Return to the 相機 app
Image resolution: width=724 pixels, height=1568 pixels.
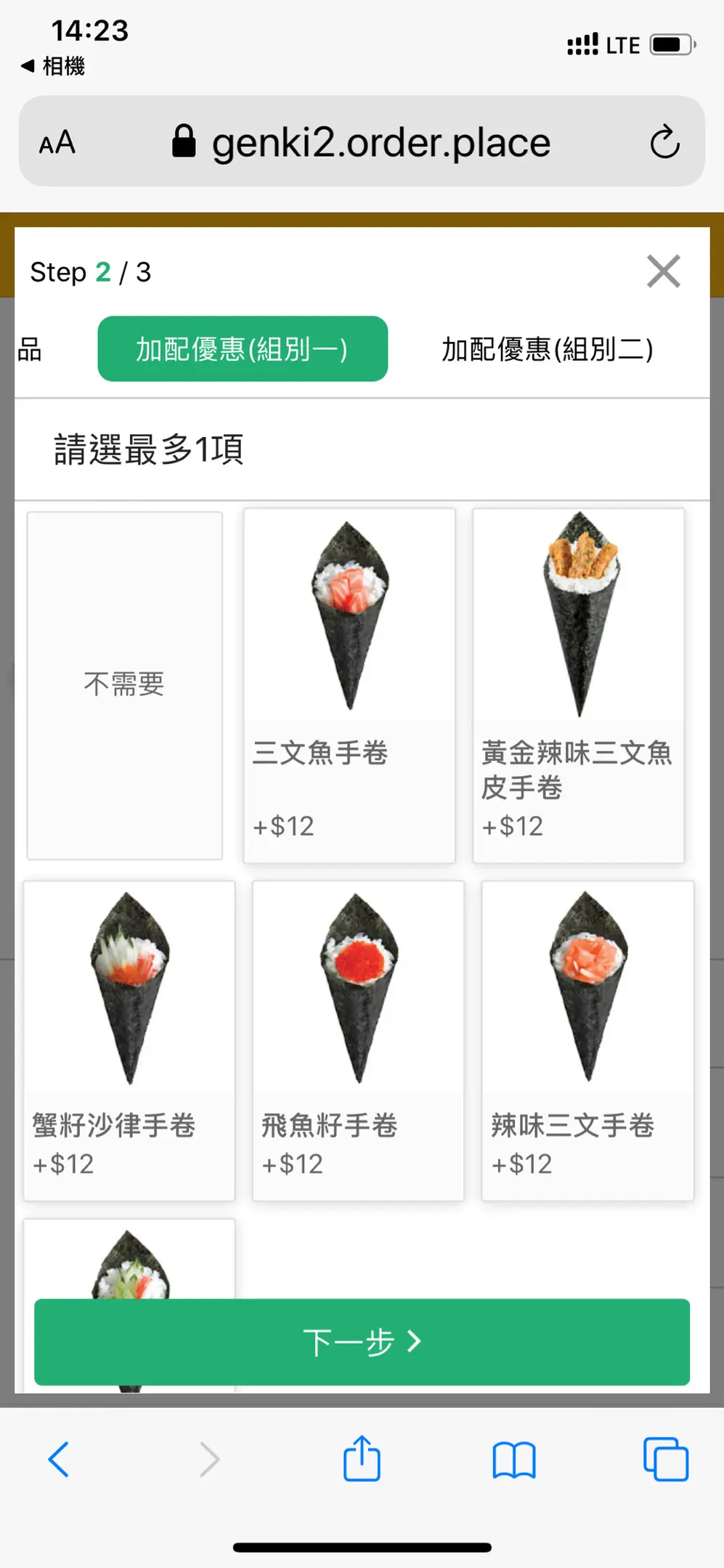(x=53, y=66)
